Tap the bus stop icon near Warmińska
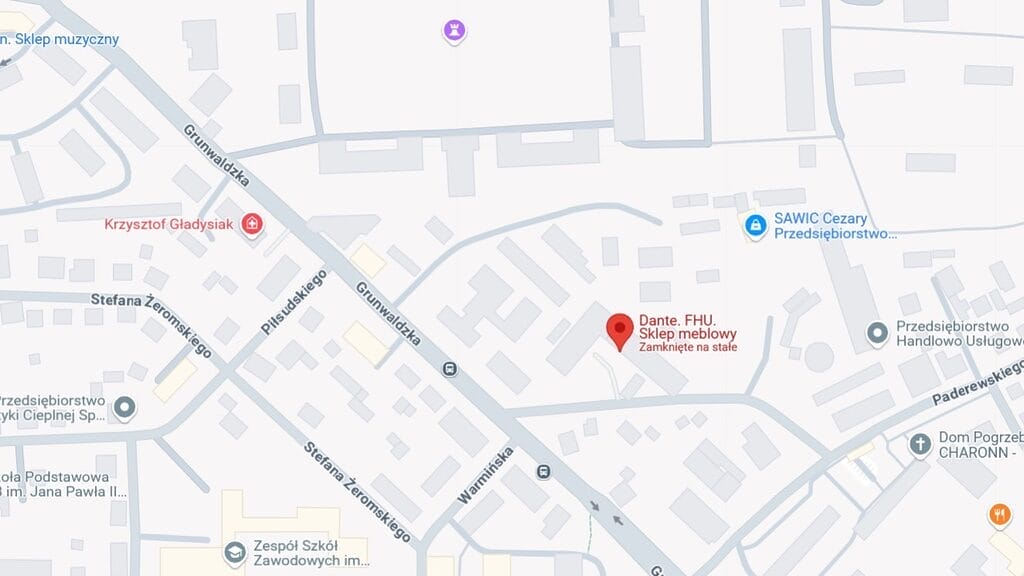 [544, 471]
